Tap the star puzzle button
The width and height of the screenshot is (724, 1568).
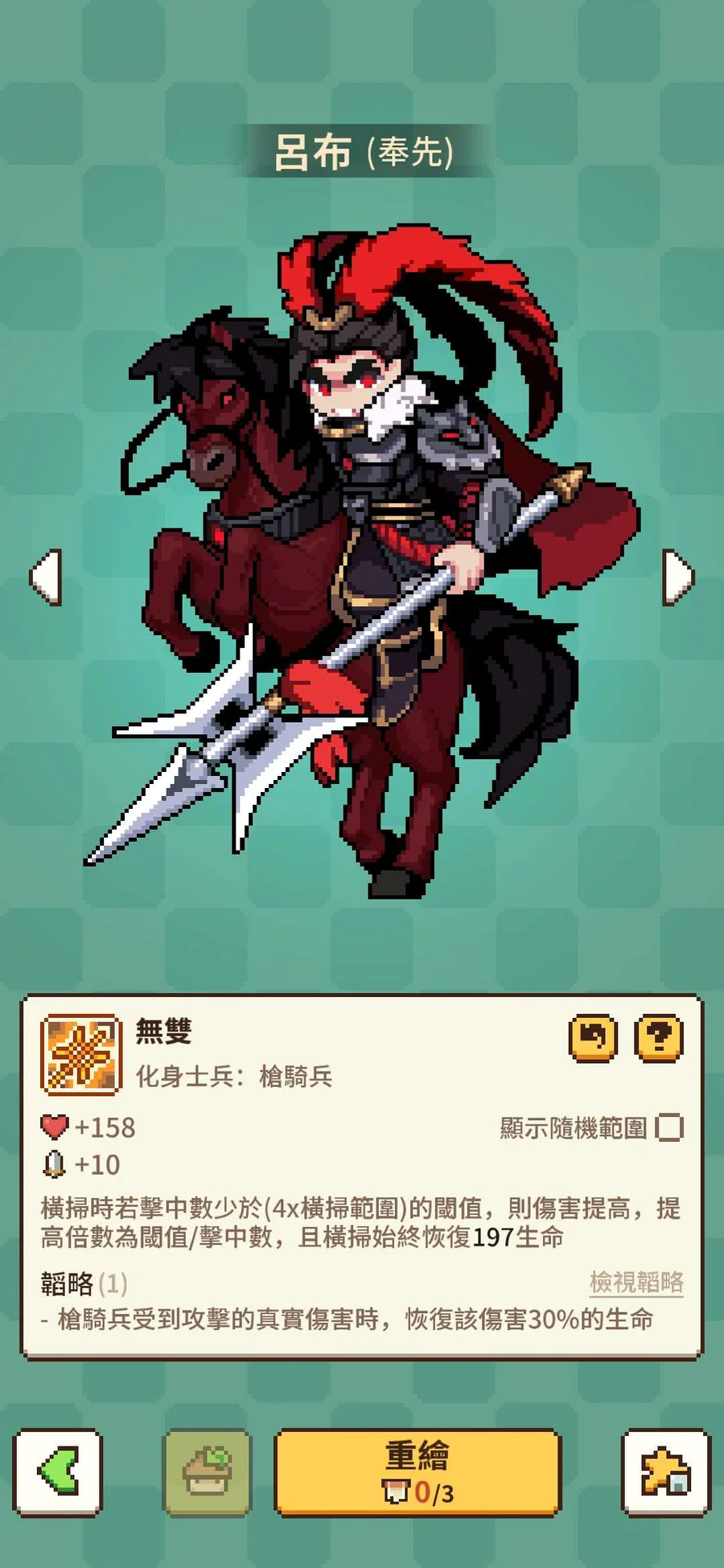(x=666, y=1473)
